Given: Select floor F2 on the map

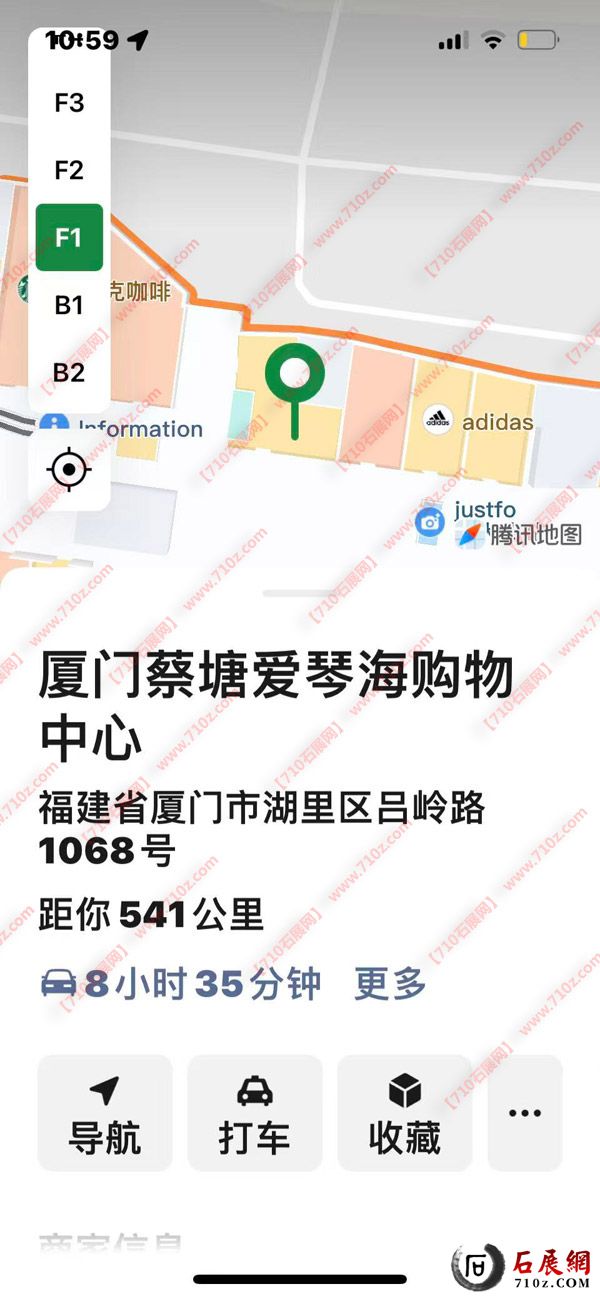Looking at the screenshot, I should tap(69, 170).
